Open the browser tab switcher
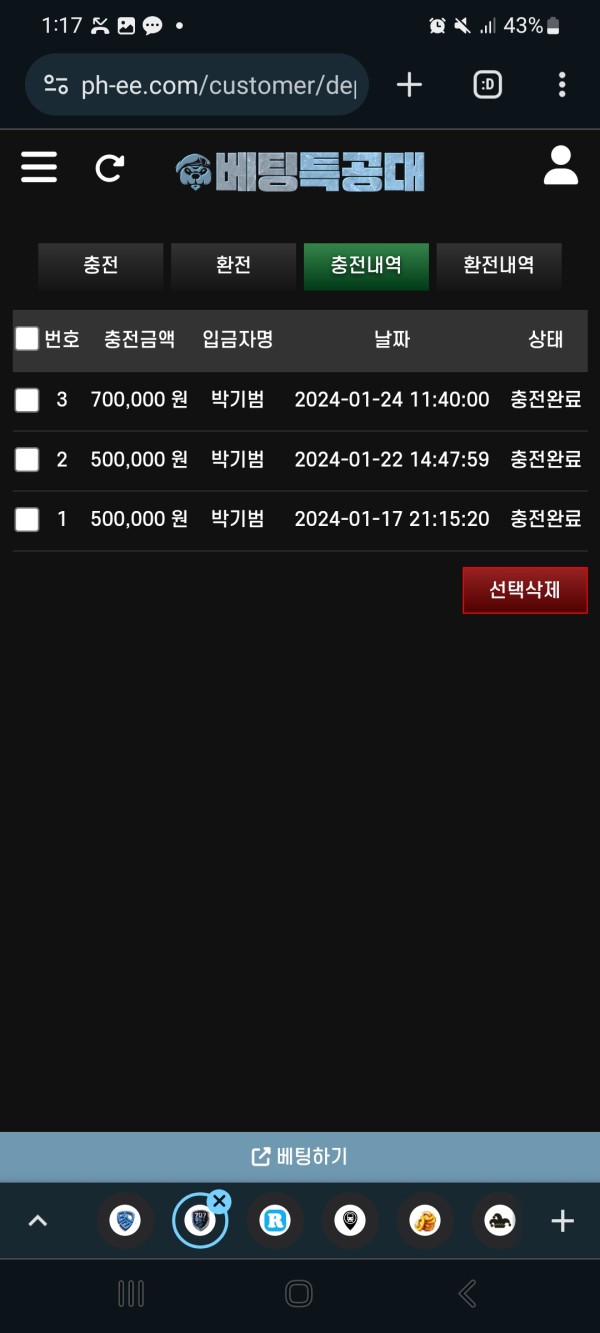600x1333 pixels. (x=487, y=85)
